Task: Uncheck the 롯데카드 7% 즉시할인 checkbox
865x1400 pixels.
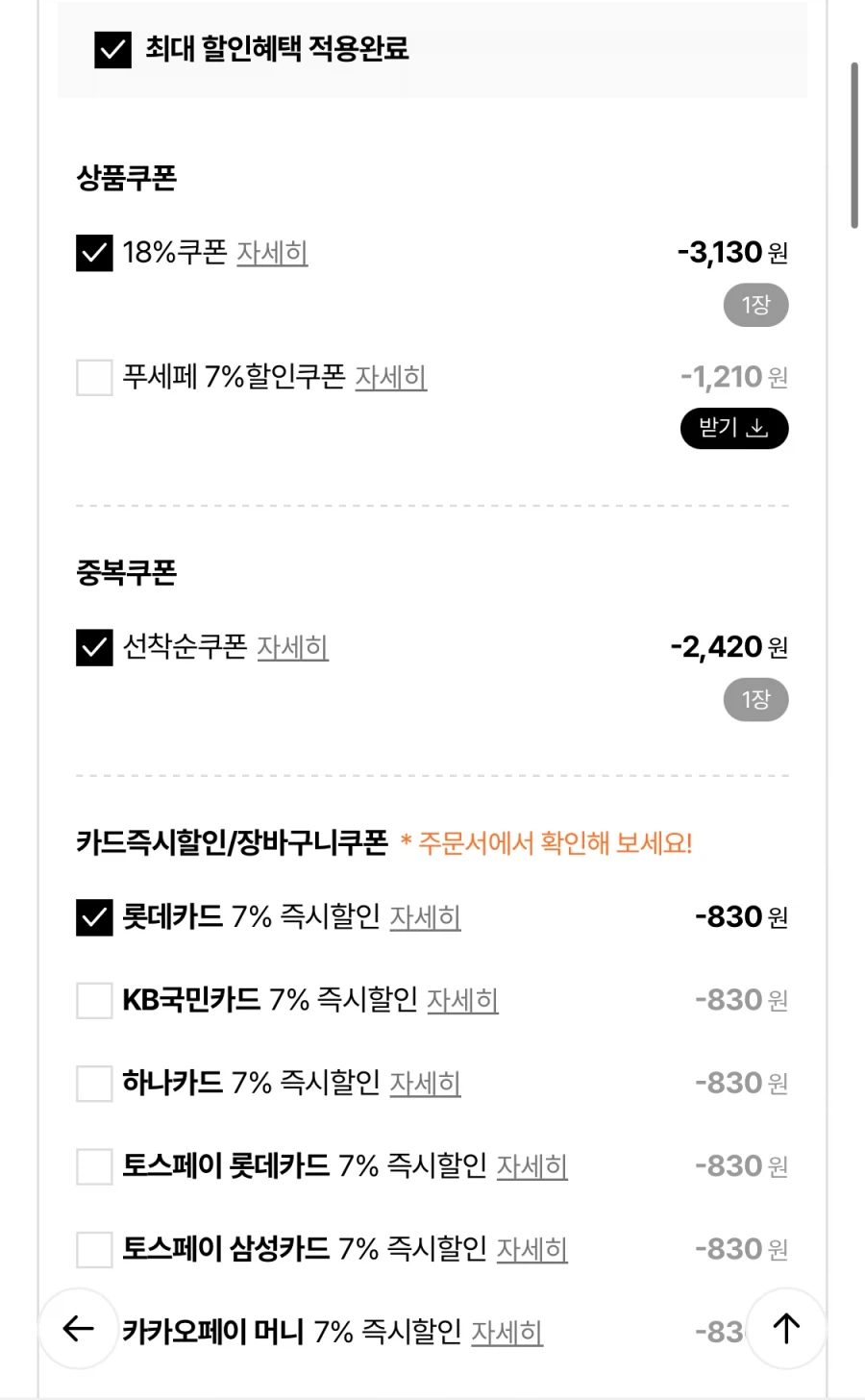Action: point(93,918)
